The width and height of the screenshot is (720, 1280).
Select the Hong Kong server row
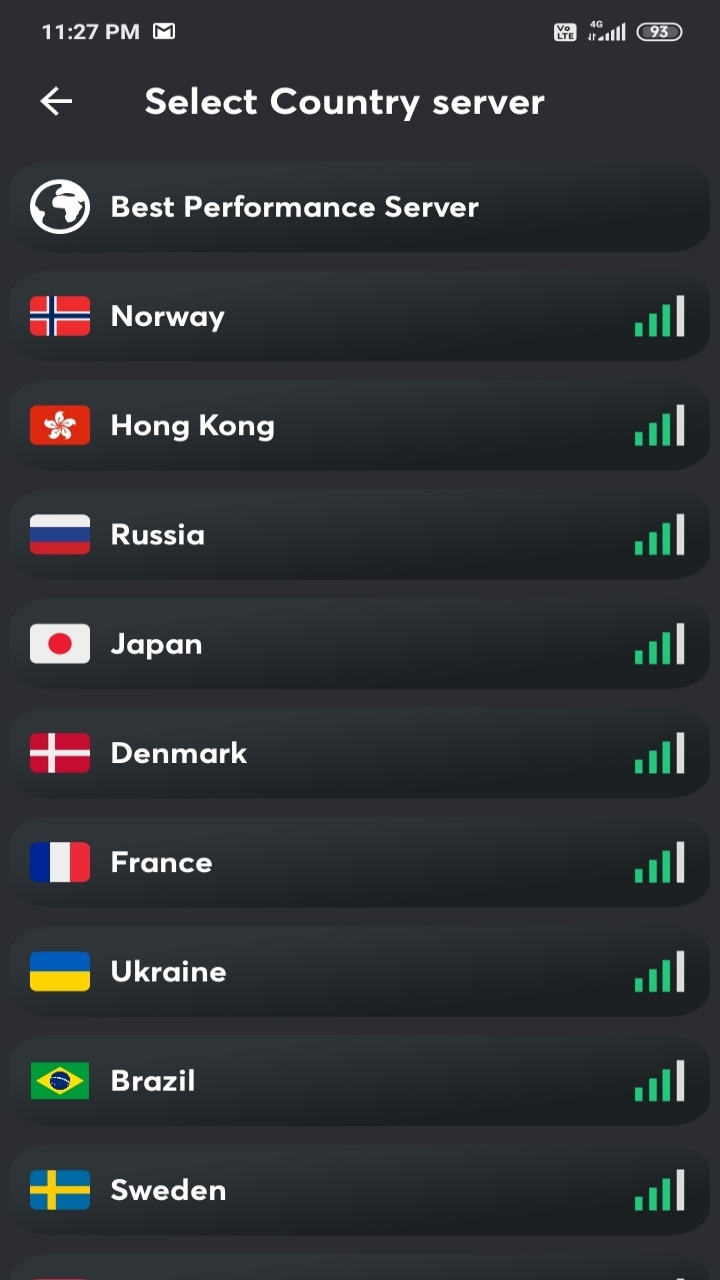pyautogui.click(x=360, y=425)
